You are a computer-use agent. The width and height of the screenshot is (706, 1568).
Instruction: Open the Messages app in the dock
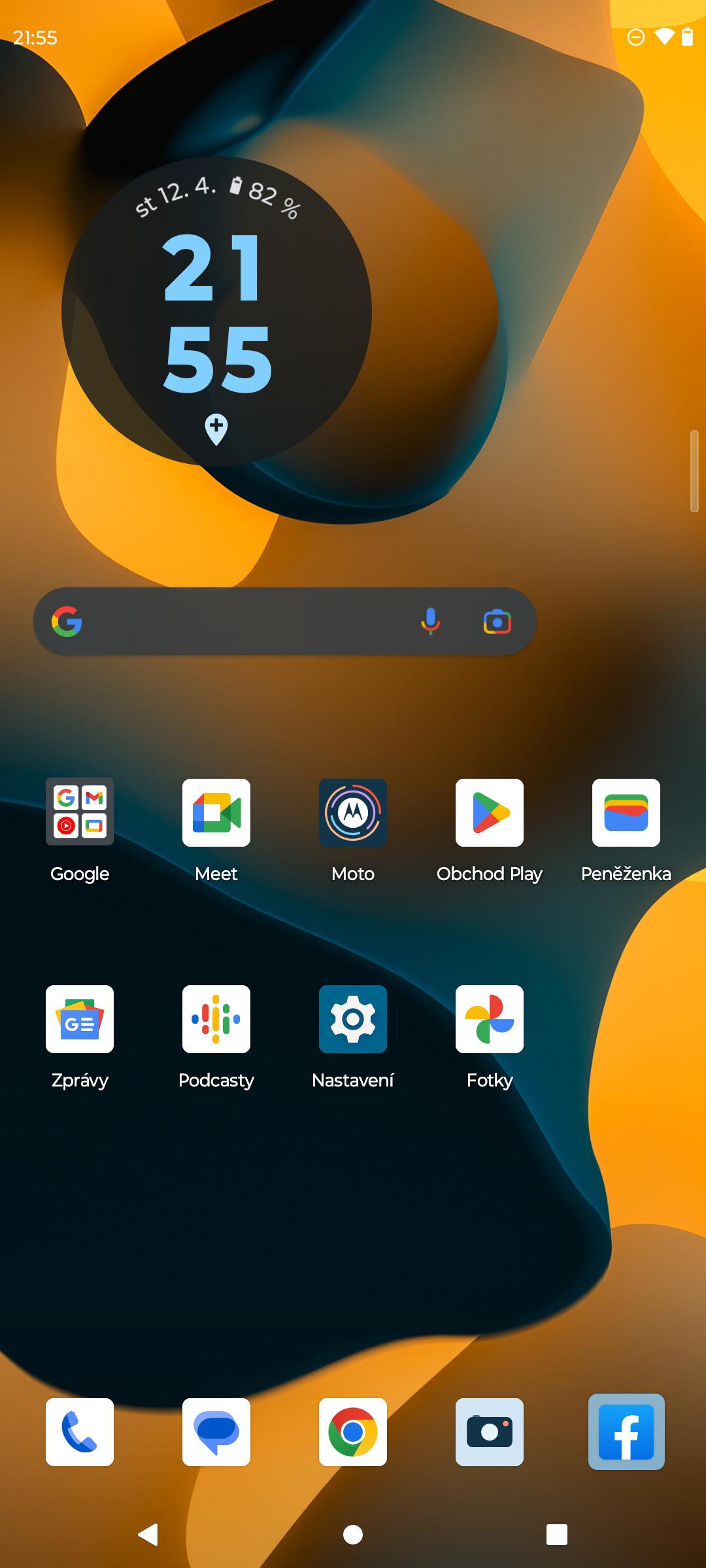[216, 1431]
